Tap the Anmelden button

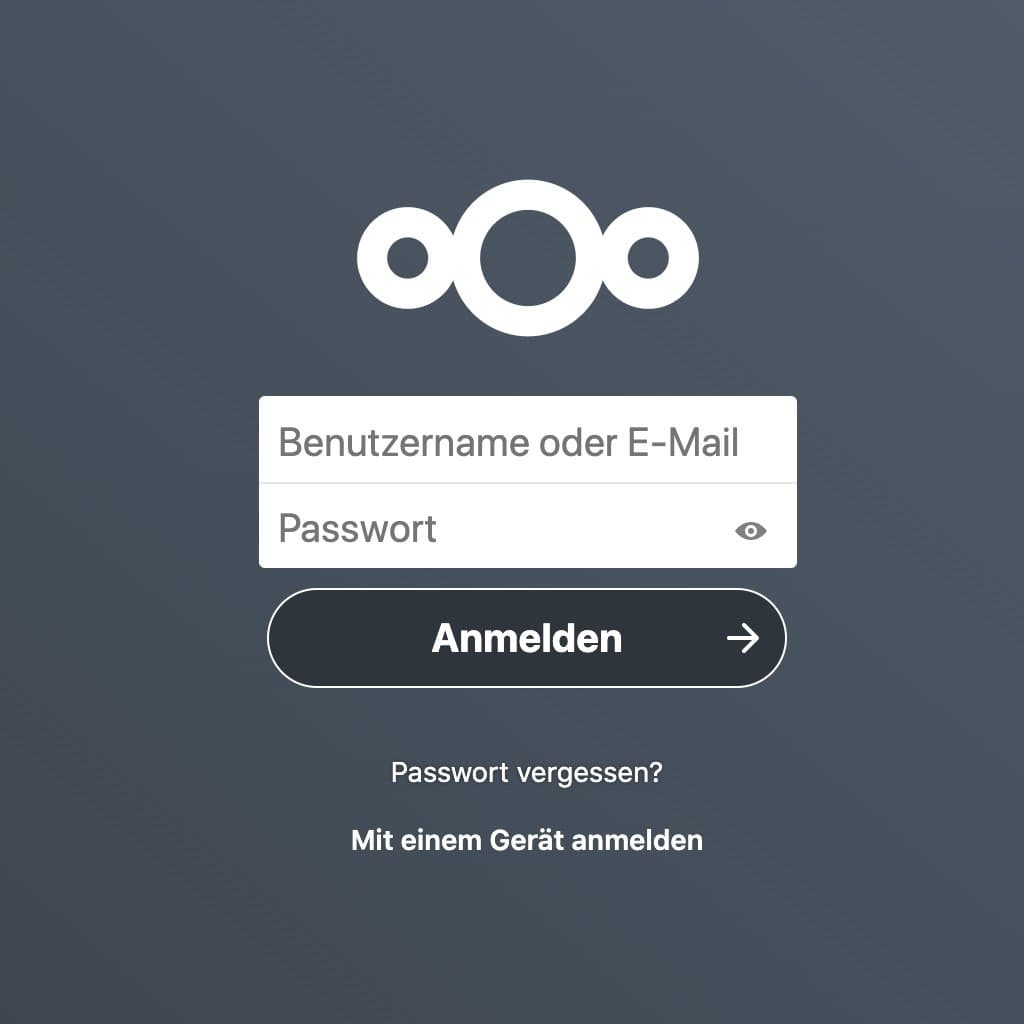[527, 638]
